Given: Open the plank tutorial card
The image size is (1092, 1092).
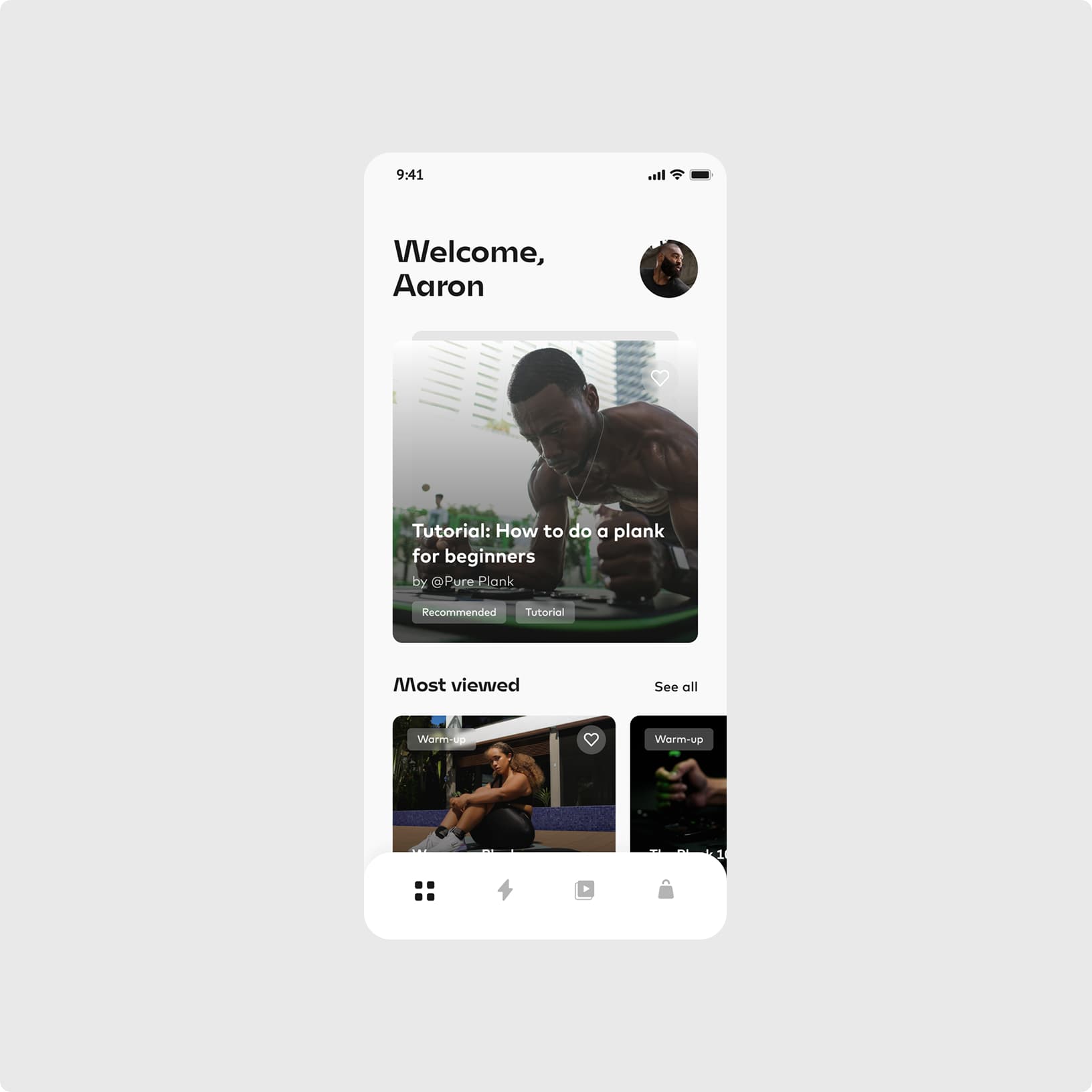Looking at the screenshot, I should pos(509,468).
